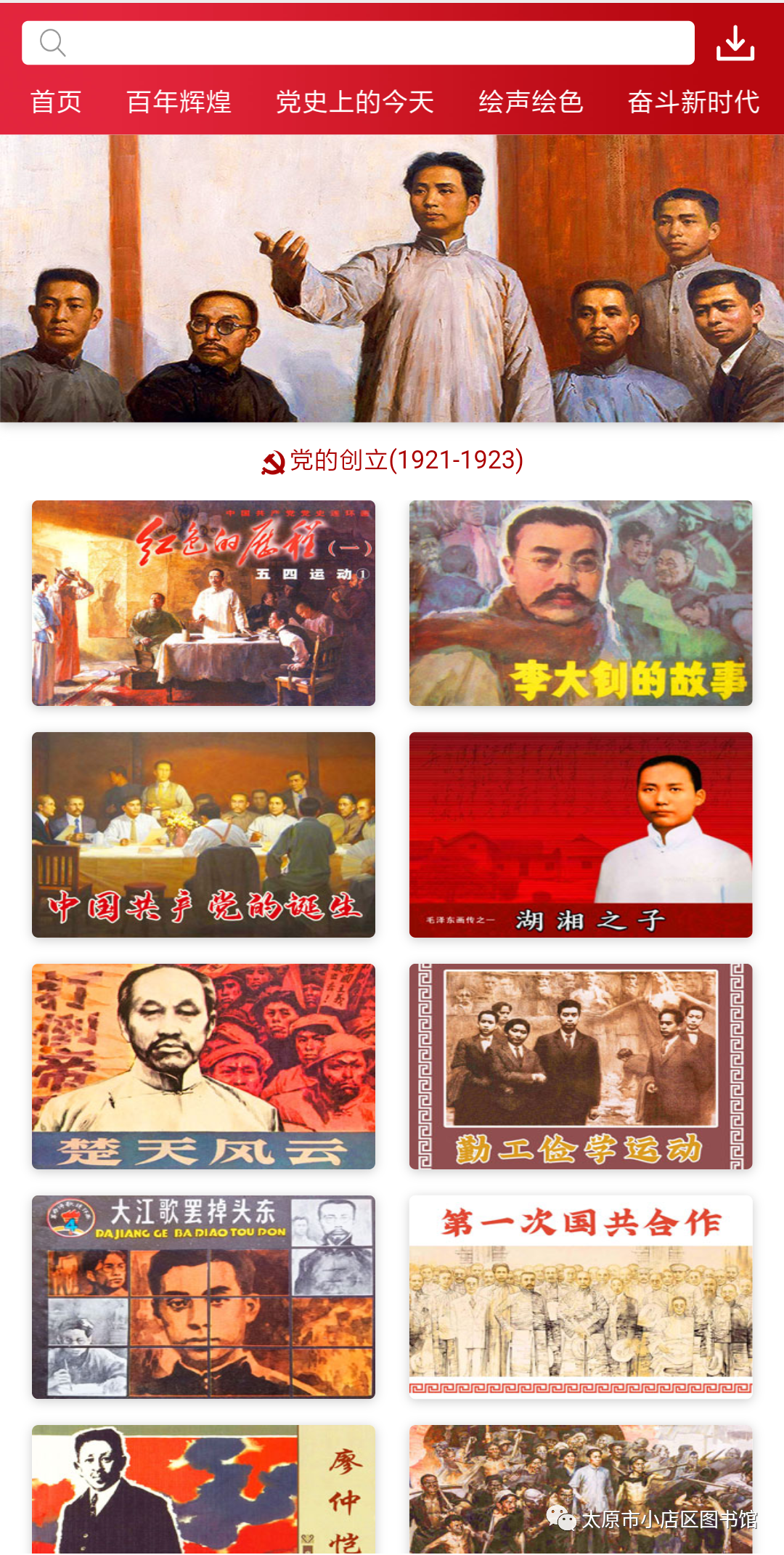Viewport: 784px width, 1555px height.
Task: Open the 李大钊的故事 book
Action: [581, 603]
